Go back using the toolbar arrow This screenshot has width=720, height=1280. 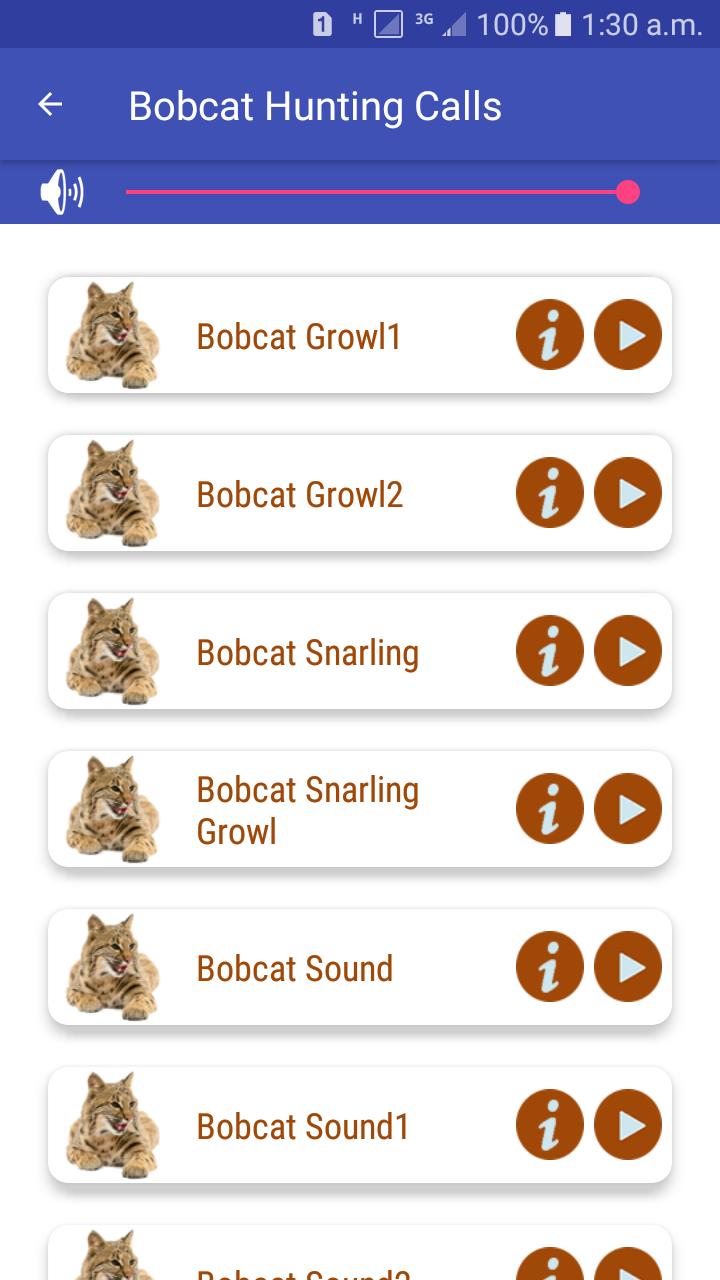click(50, 104)
